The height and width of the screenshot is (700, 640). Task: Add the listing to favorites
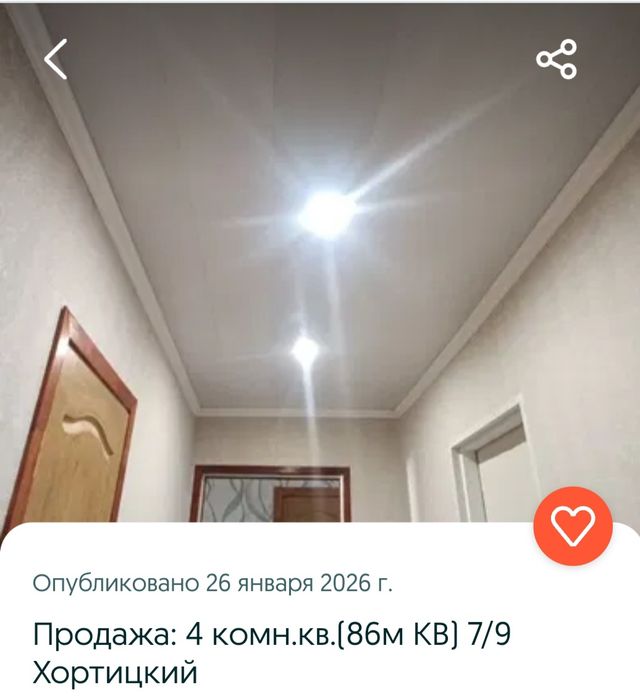click(573, 526)
